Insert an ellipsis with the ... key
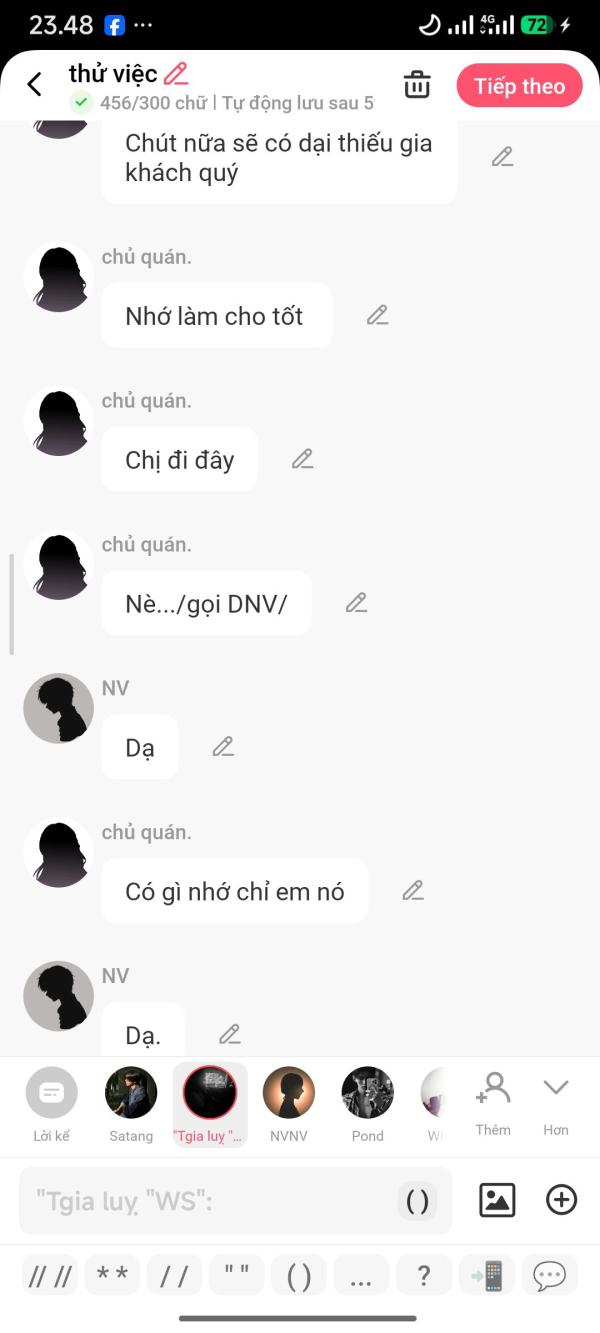600x1333 pixels. 361,1275
